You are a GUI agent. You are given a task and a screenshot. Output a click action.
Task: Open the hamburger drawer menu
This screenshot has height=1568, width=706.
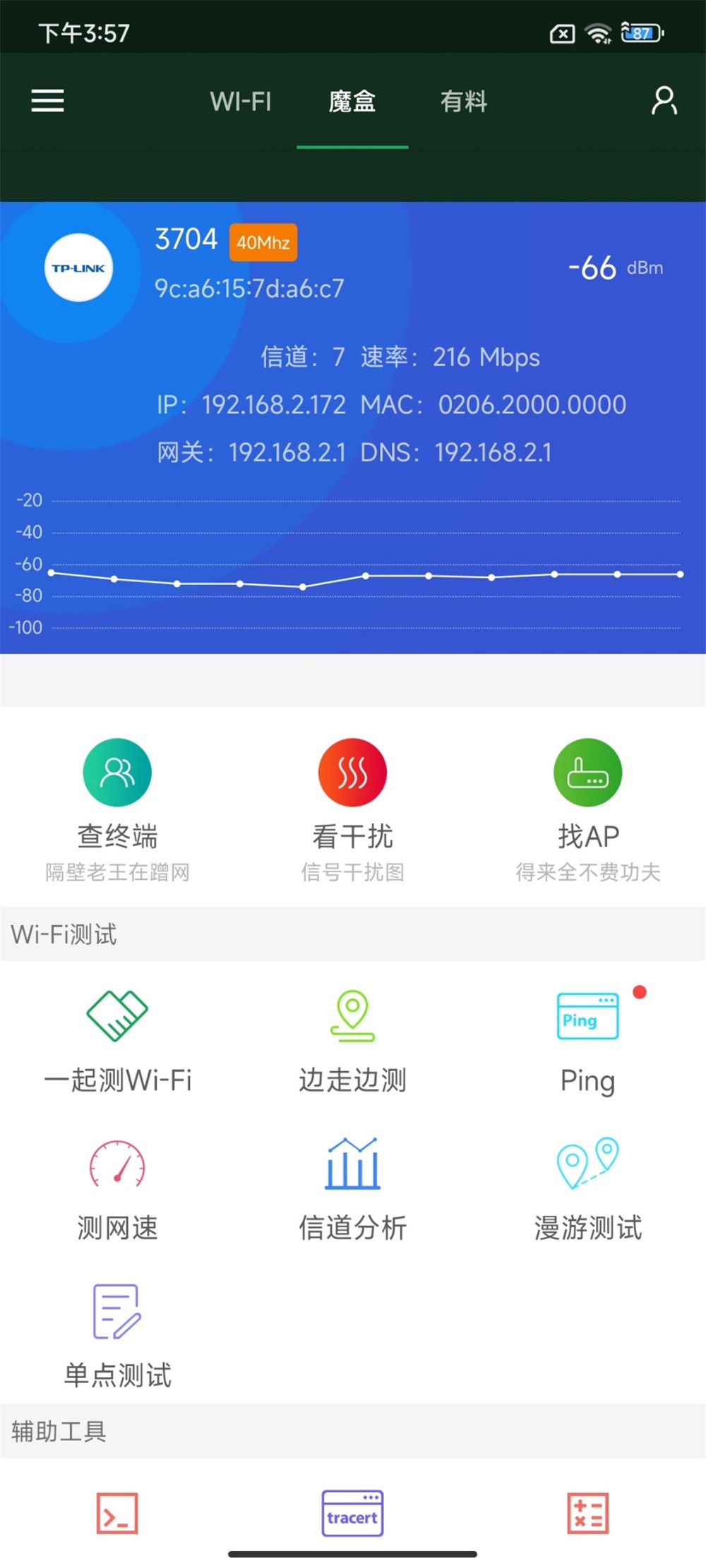(47, 101)
